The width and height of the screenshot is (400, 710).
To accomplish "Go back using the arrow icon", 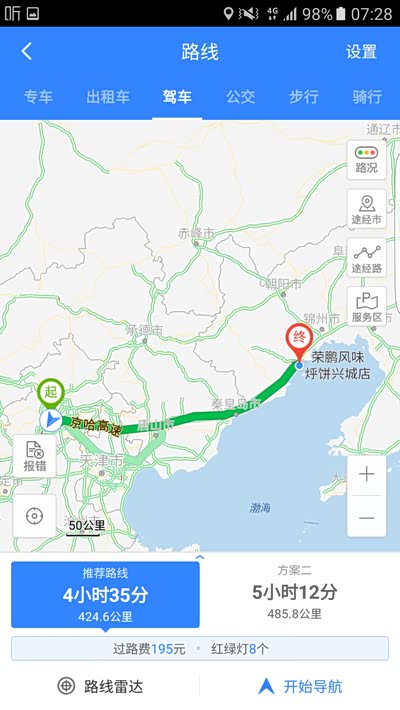I will point(27,51).
